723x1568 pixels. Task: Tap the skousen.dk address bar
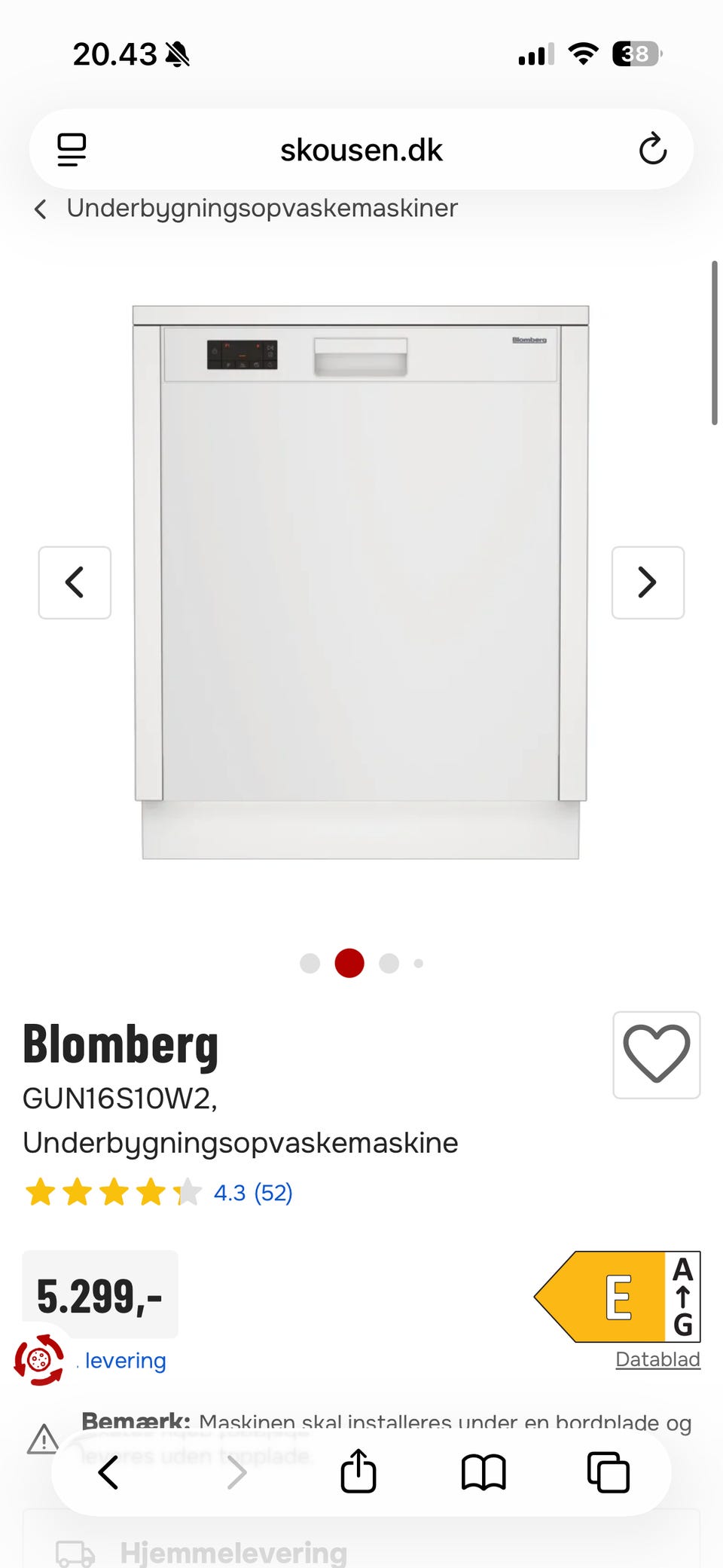(361, 148)
